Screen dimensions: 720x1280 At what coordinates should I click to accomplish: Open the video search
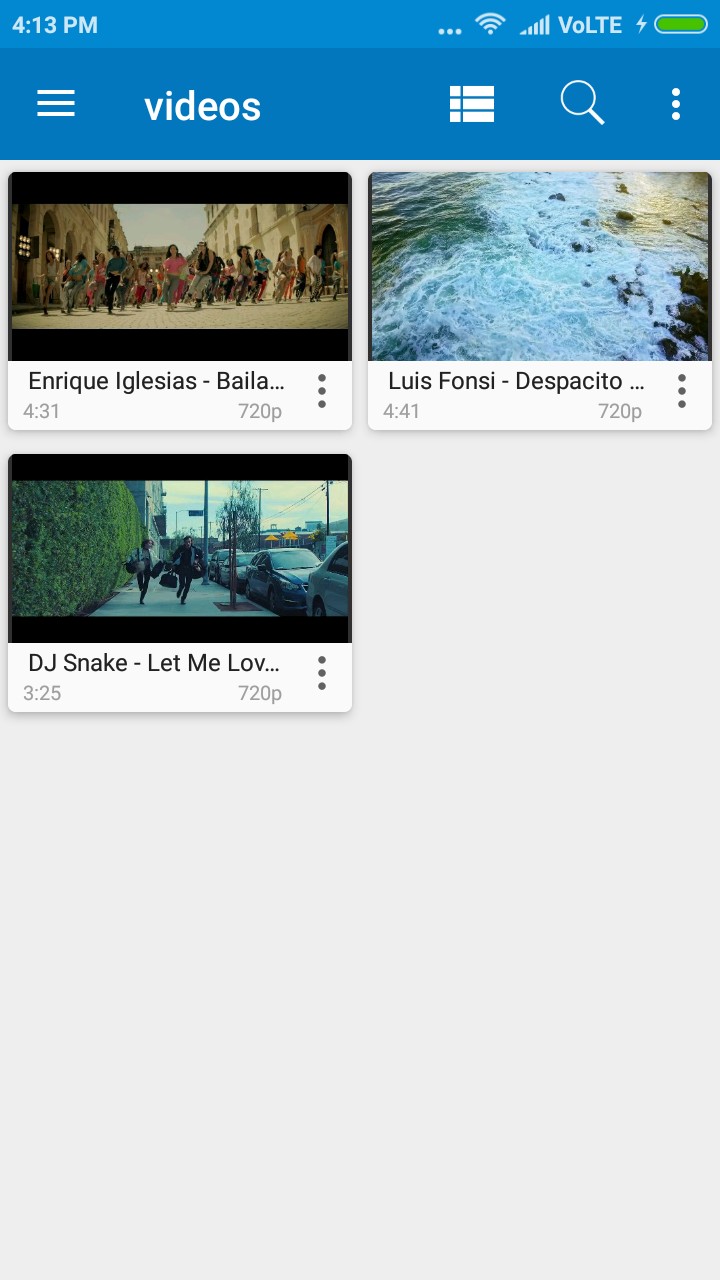click(x=582, y=104)
